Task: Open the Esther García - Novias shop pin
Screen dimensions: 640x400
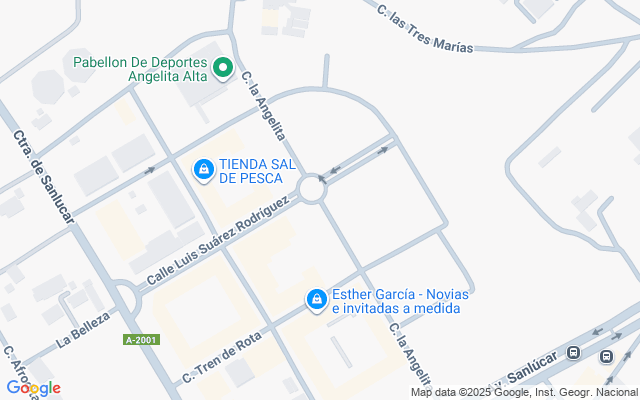Action: [317, 299]
